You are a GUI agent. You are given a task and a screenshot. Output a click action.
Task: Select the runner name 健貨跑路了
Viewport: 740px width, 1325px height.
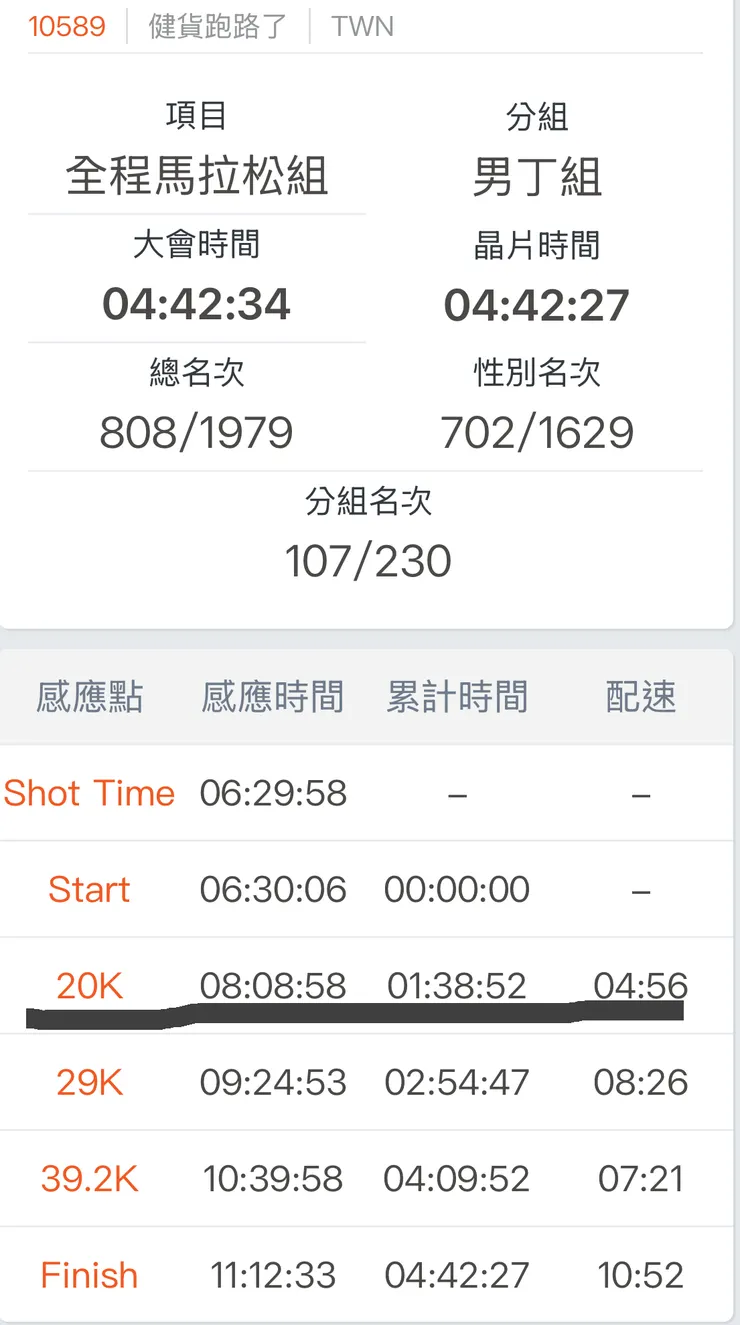click(x=196, y=26)
